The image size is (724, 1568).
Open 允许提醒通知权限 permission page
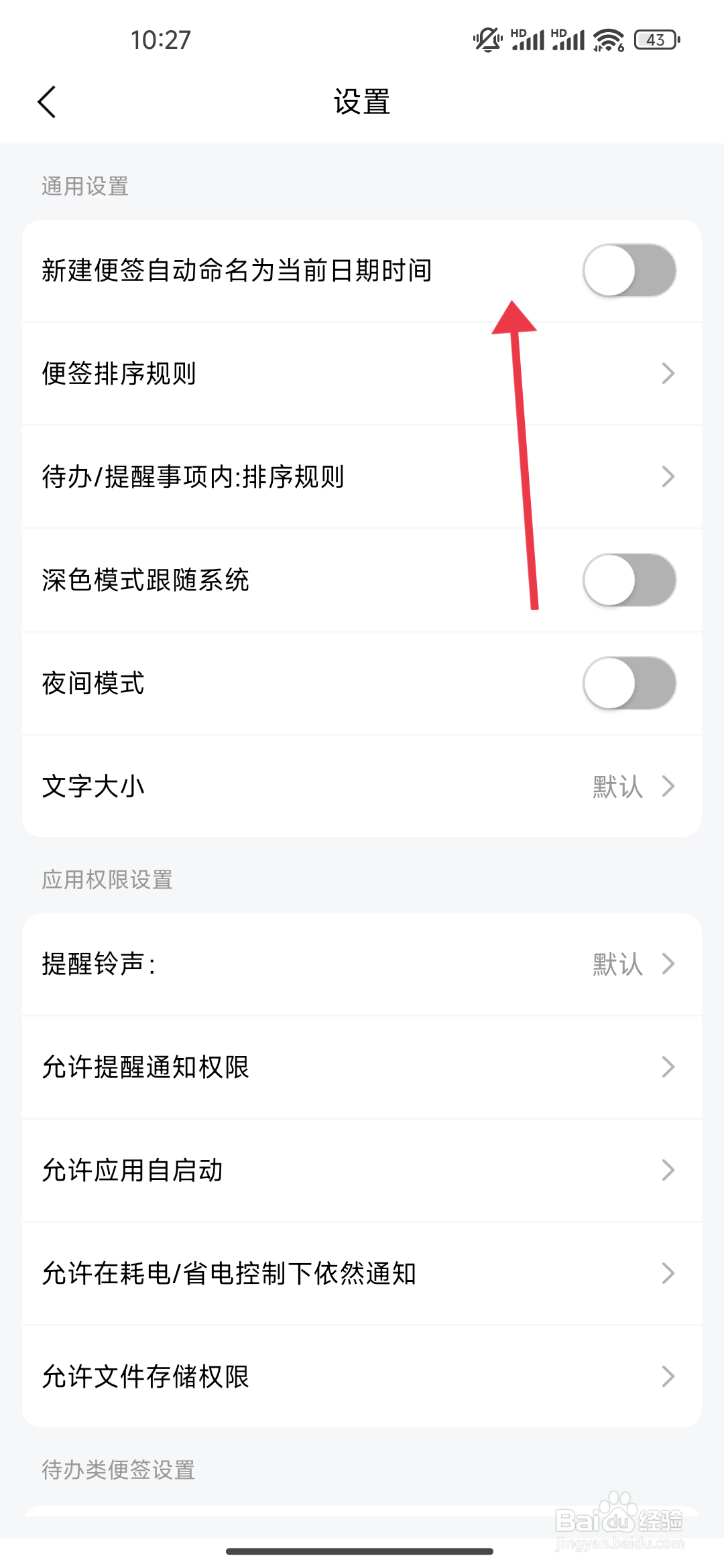[667, 1067]
